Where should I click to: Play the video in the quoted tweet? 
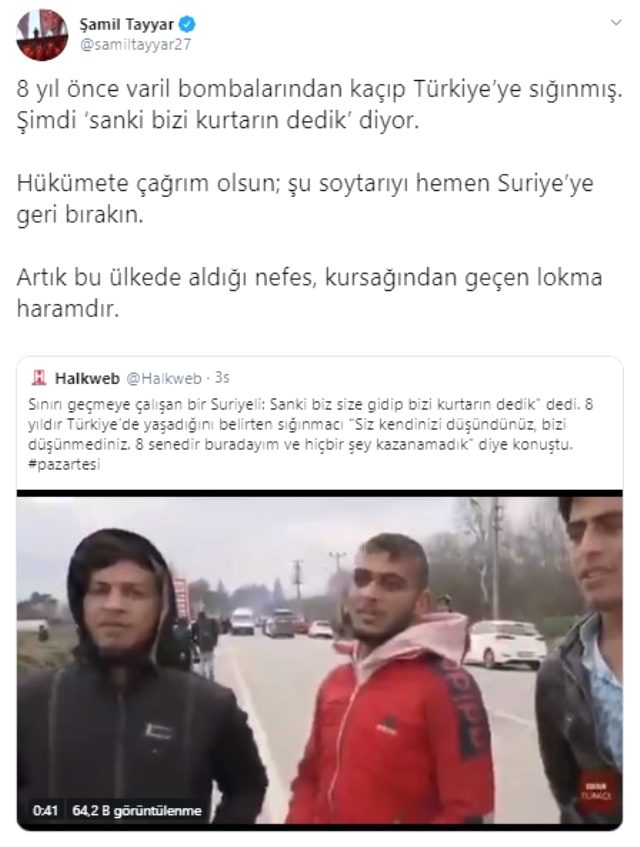(319, 660)
